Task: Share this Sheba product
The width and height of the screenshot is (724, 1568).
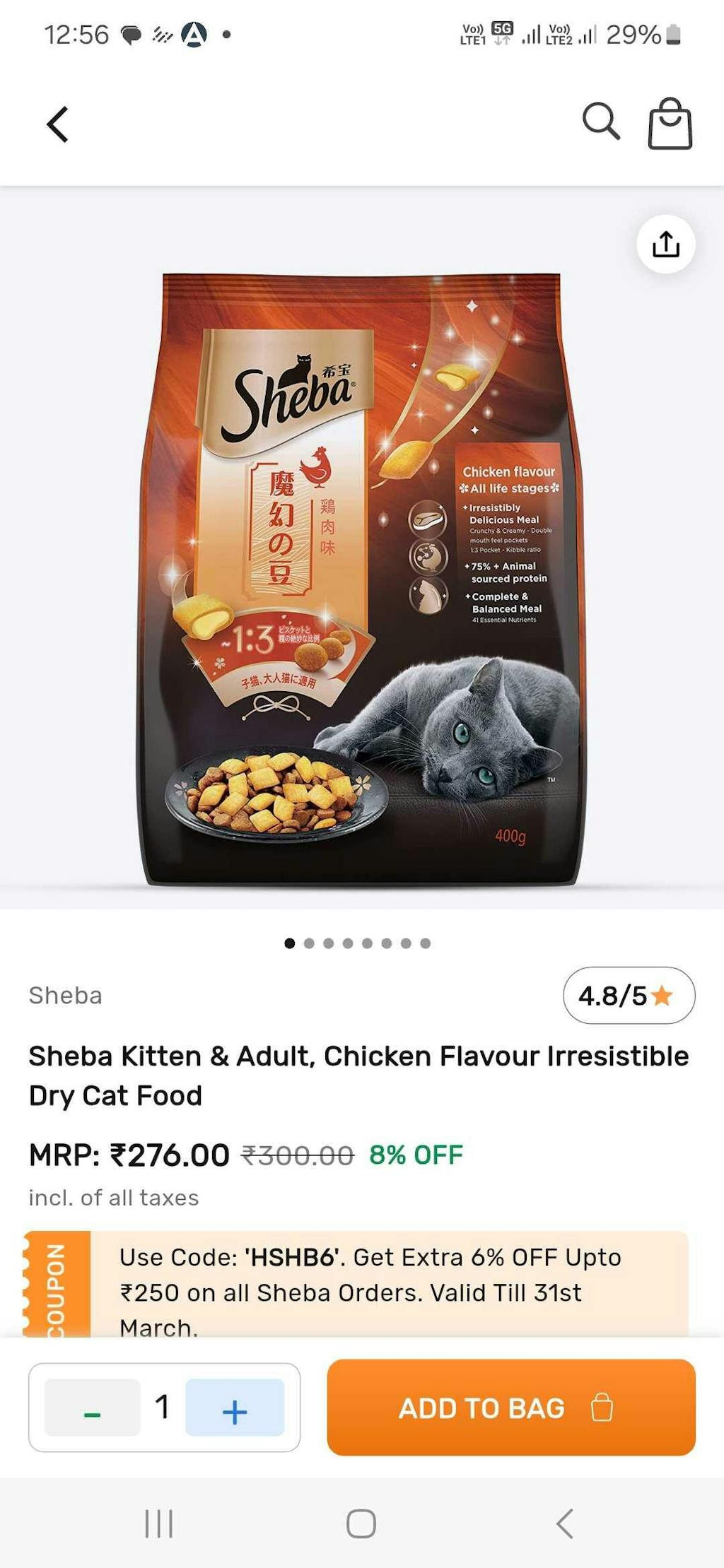Action: [665, 244]
